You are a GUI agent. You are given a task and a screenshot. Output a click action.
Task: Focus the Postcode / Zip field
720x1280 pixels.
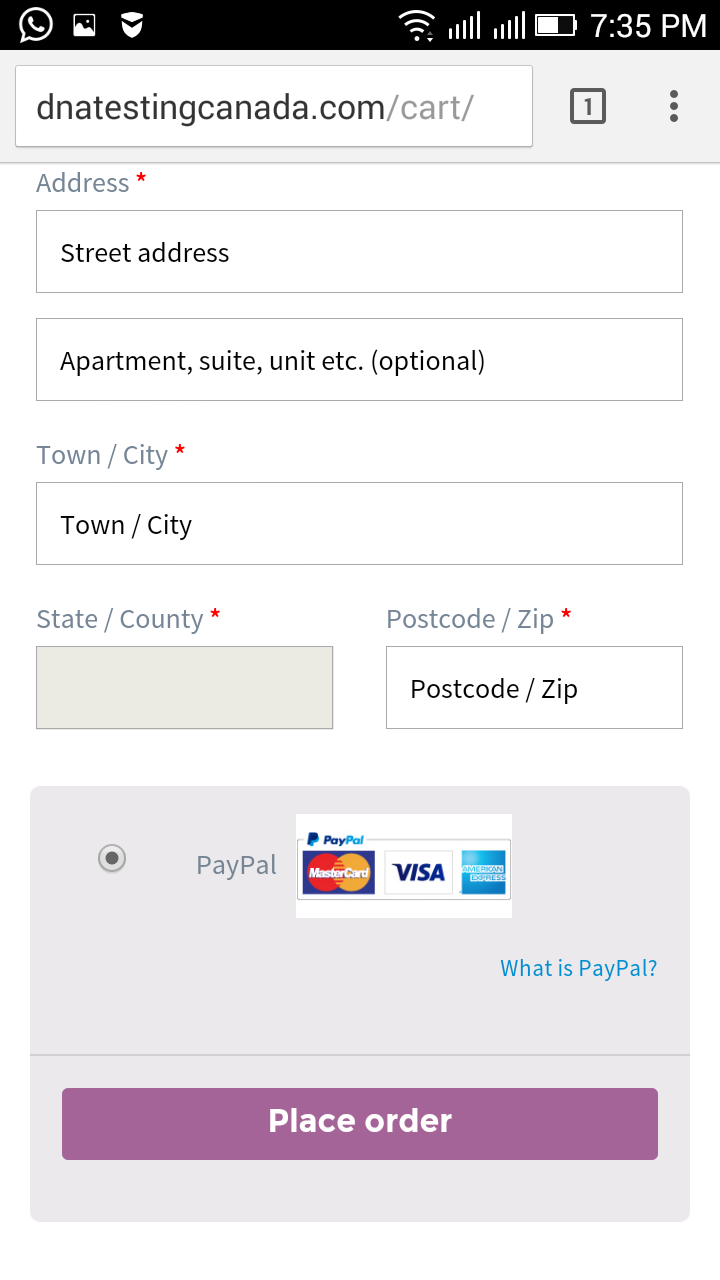pyautogui.click(x=534, y=688)
